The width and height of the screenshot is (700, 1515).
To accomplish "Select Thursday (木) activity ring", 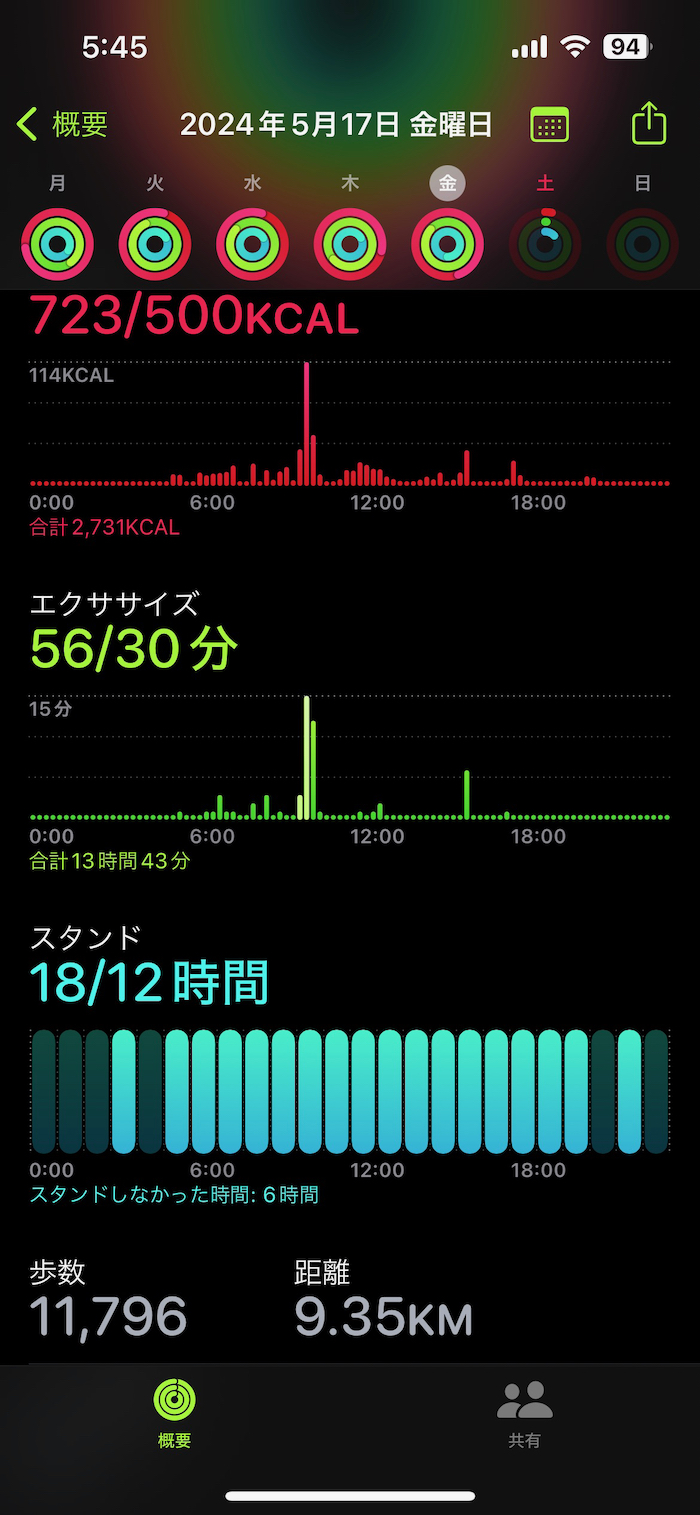I will pos(350,243).
